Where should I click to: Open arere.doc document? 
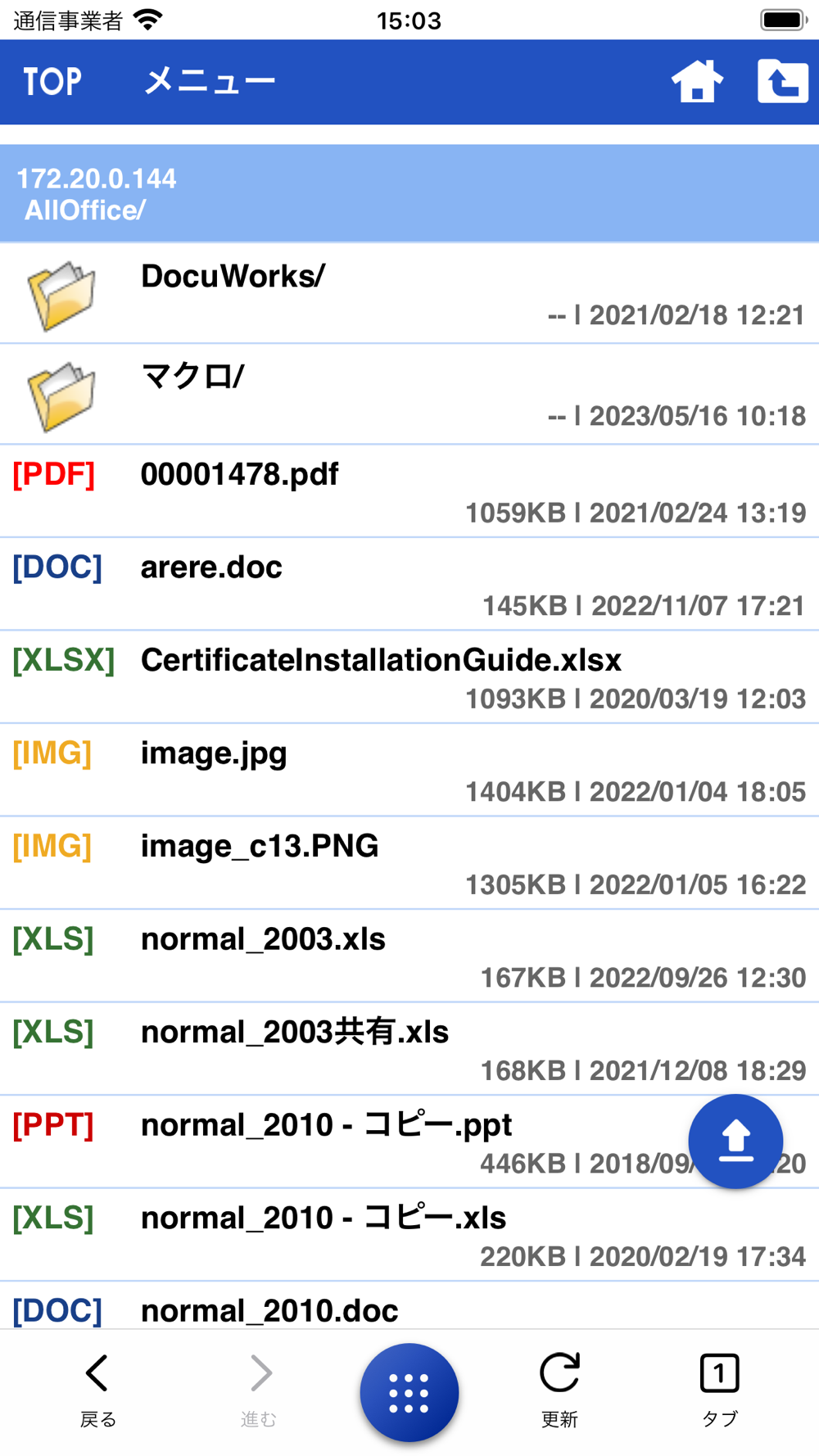point(211,567)
